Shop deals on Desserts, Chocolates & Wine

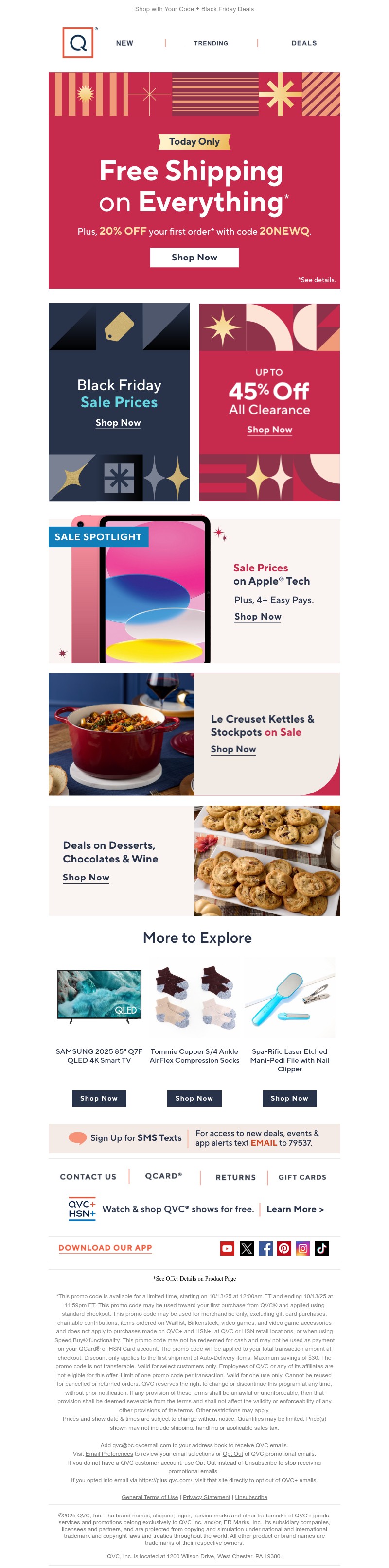(86, 877)
